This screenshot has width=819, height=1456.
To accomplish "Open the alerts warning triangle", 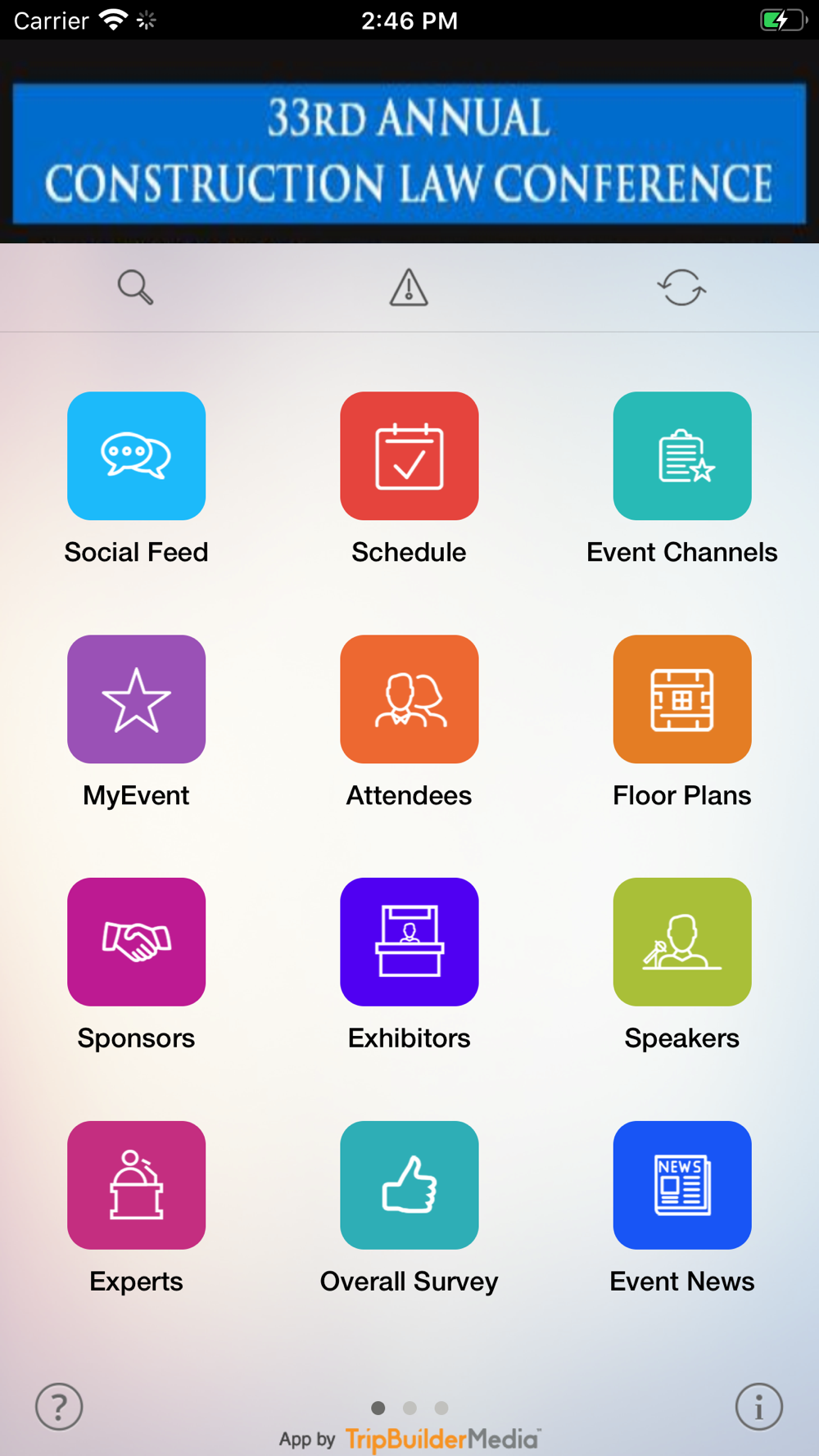I will point(409,287).
